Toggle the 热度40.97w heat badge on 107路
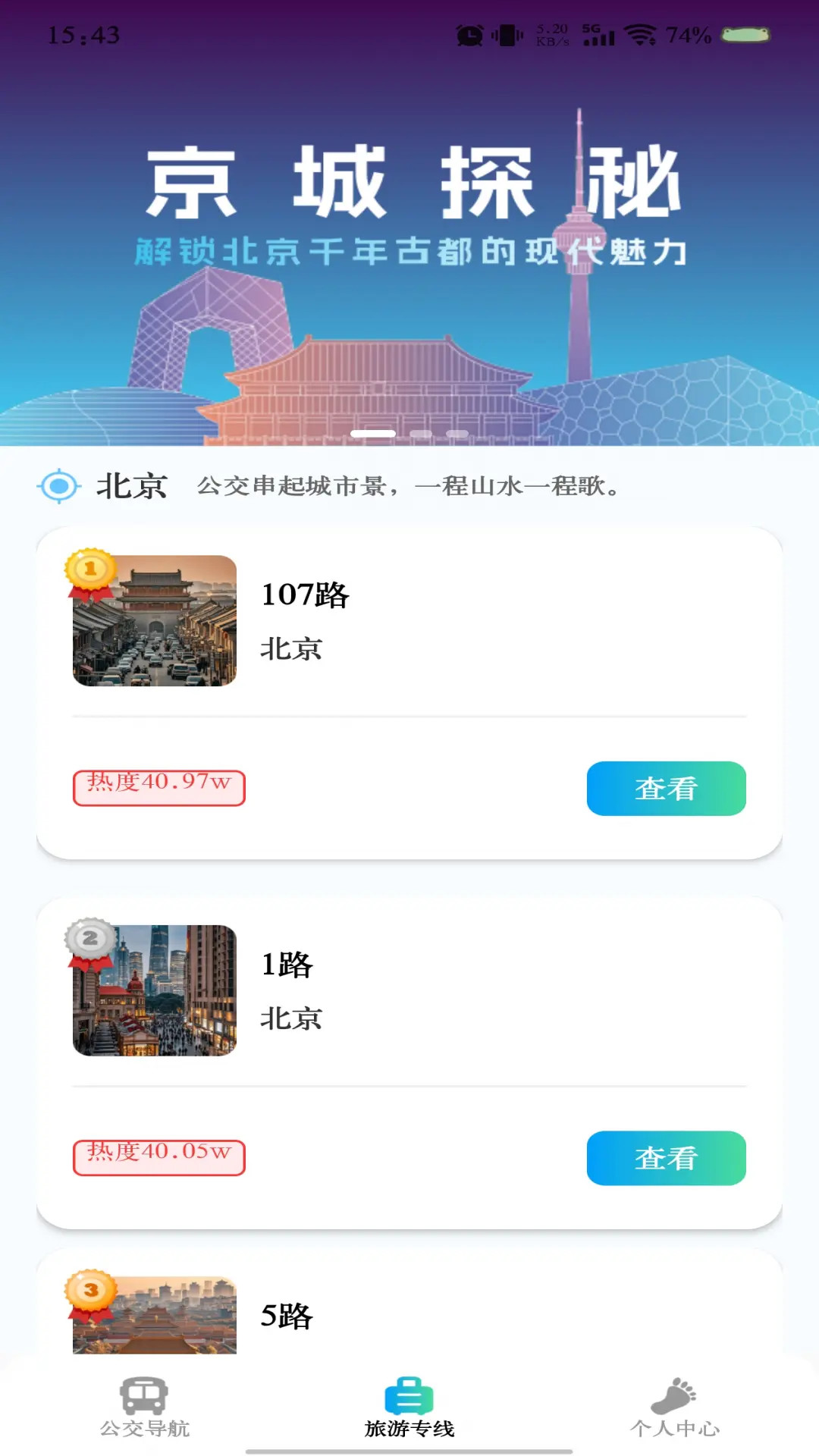 [158, 789]
